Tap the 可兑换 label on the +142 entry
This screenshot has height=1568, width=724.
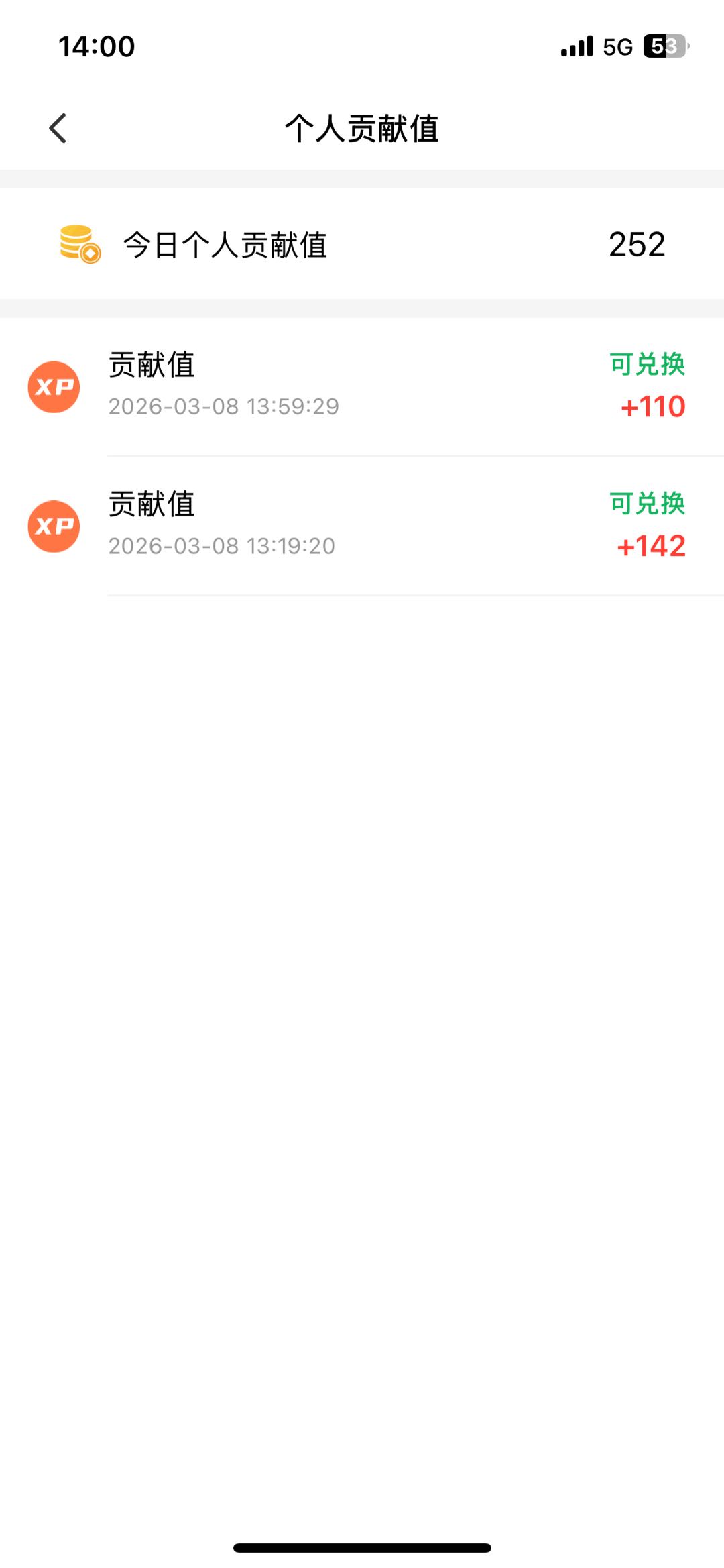[x=647, y=504]
